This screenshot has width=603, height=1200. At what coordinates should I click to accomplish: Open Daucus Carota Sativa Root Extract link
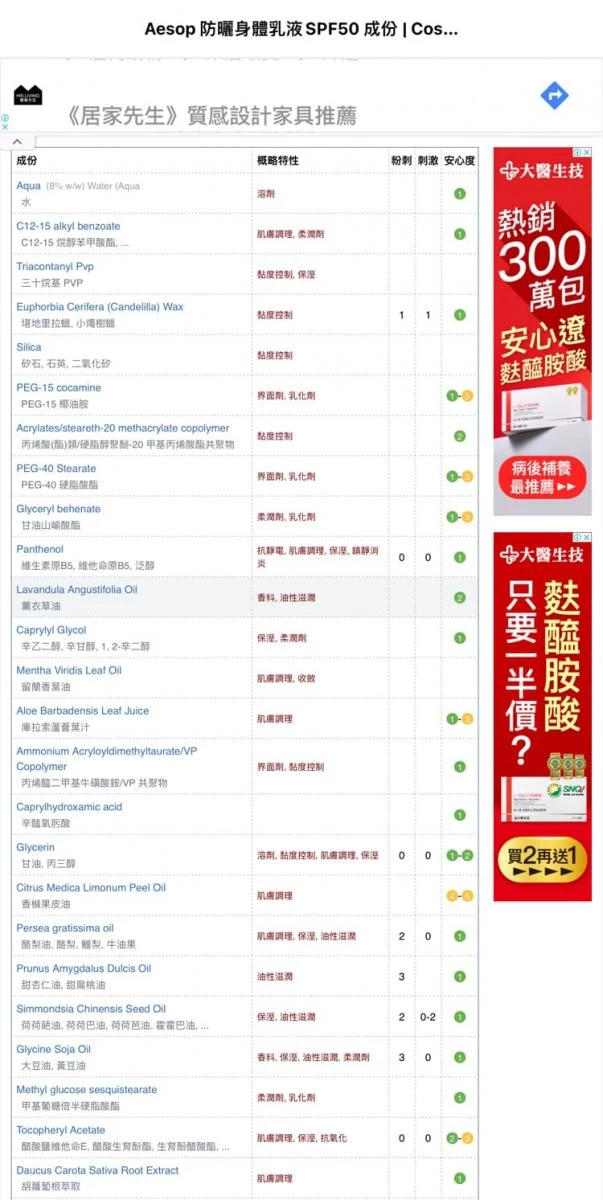(97, 1170)
